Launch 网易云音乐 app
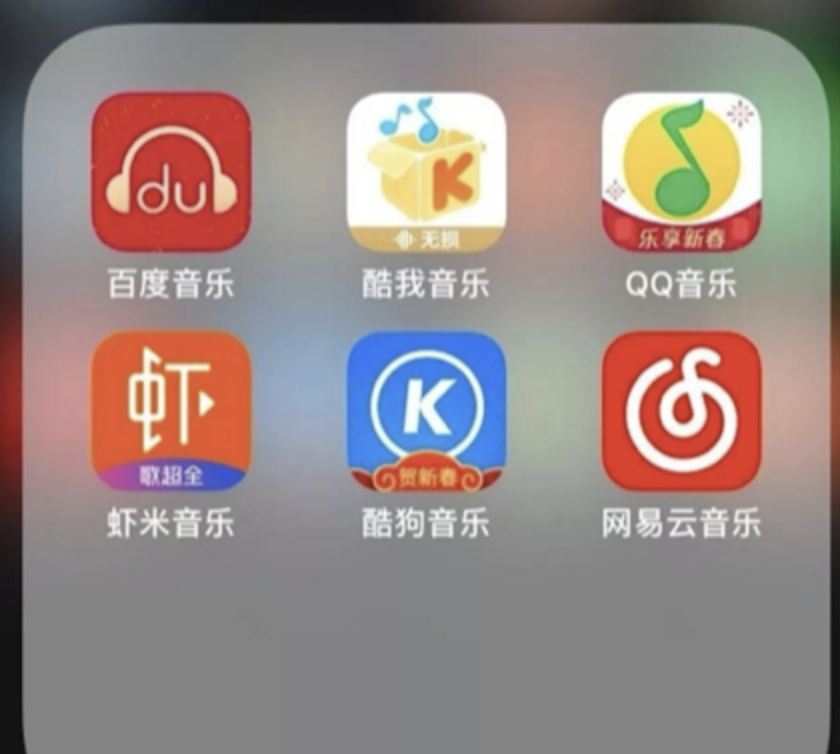Screen dimensions: 840x754 point(681,411)
